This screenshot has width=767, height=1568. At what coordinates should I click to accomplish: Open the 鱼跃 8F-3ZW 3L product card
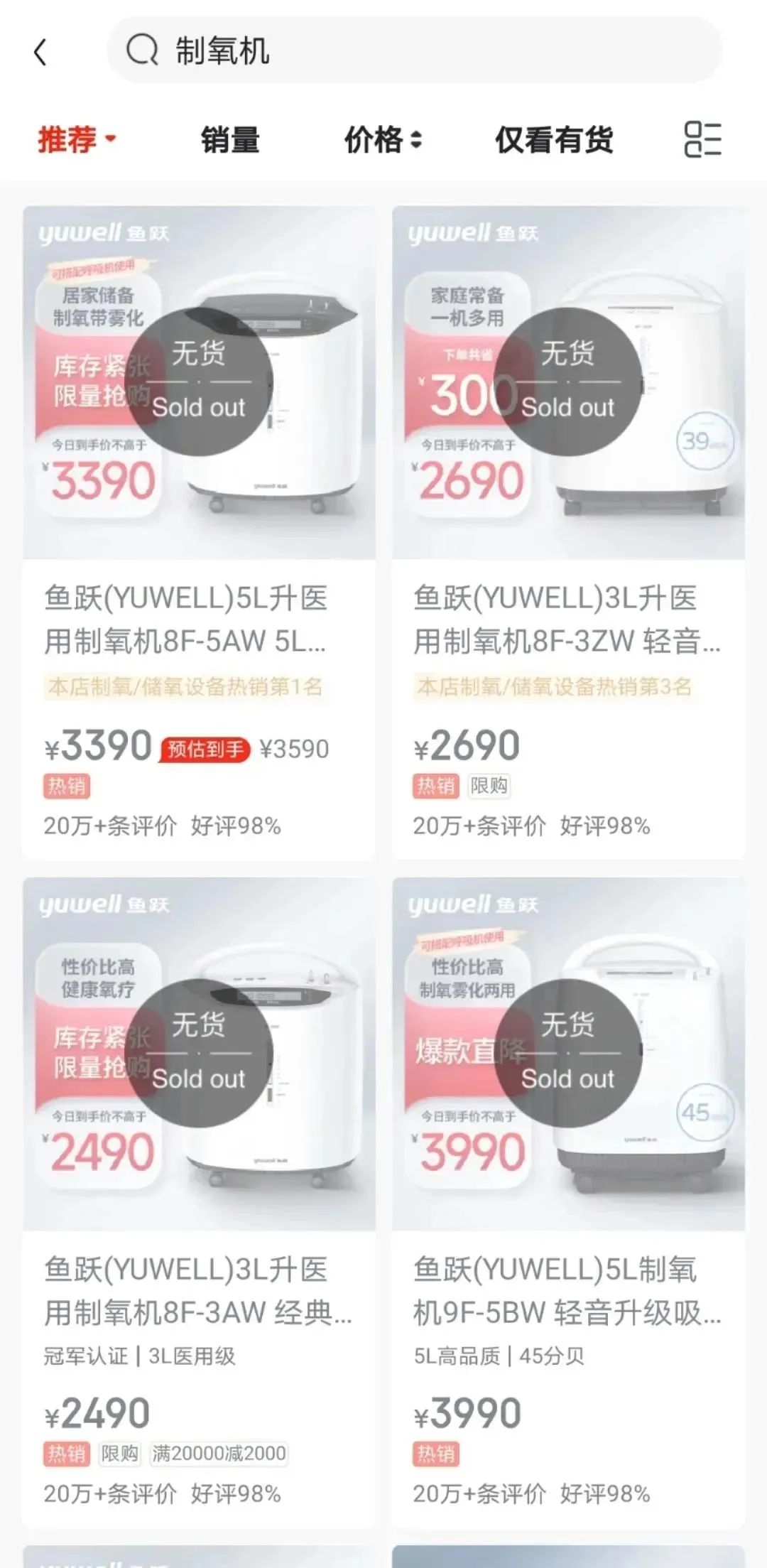coord(568,533)
